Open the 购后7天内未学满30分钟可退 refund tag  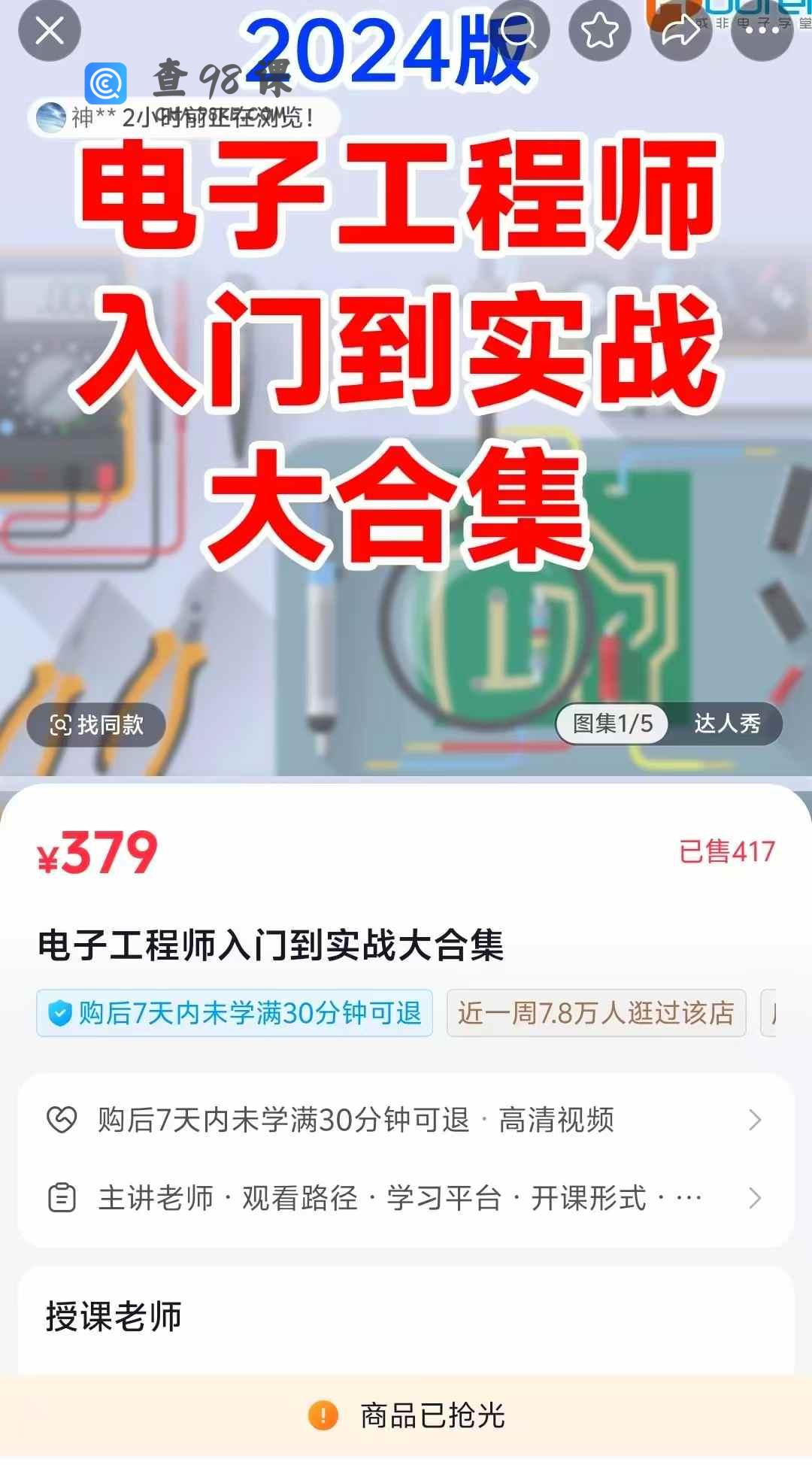coord(235,1013)
